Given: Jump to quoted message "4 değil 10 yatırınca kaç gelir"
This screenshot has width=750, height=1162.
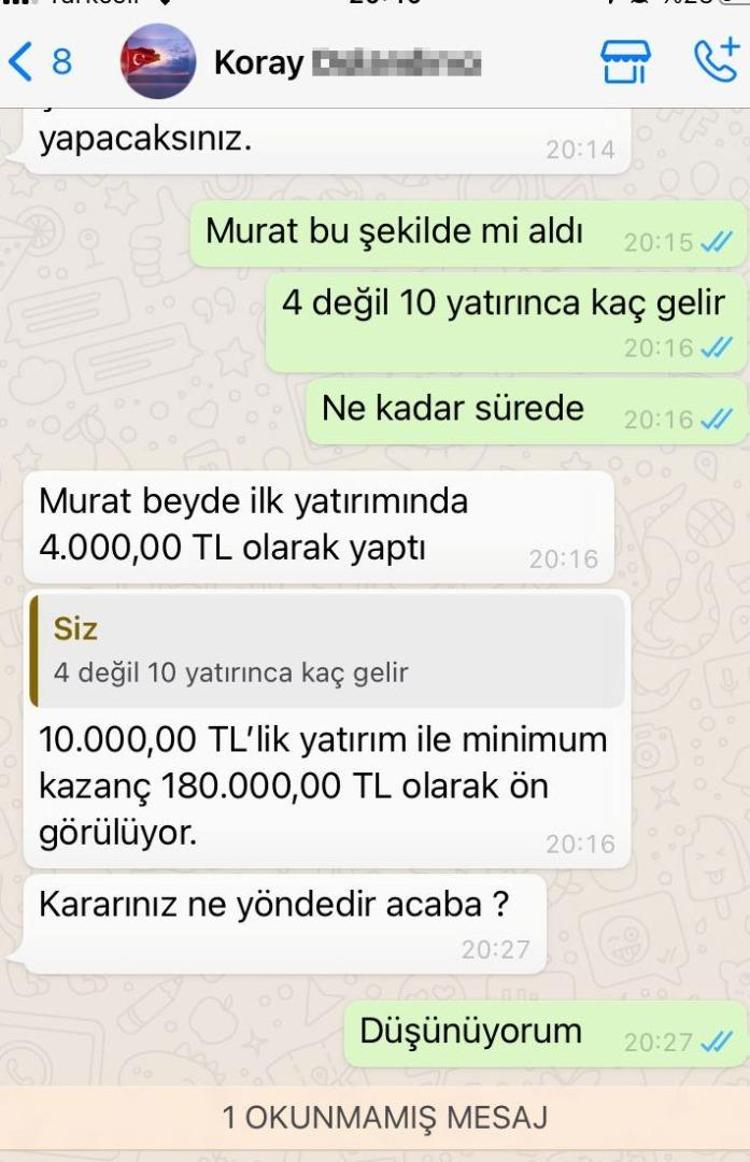Looking at the screenshot, I should pyautogui.click(x=328, y=651).
